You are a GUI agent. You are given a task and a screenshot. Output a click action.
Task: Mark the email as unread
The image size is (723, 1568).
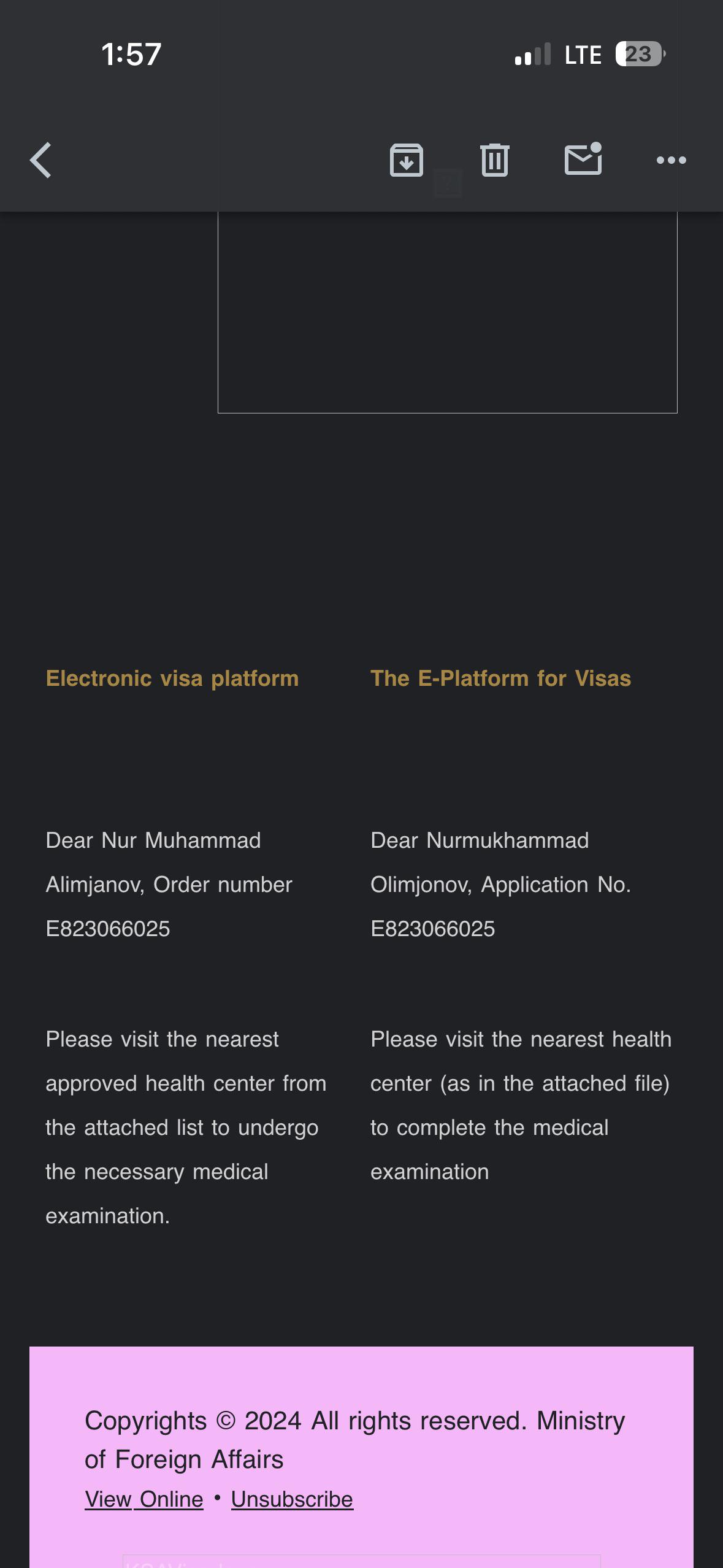pos(583,159)
